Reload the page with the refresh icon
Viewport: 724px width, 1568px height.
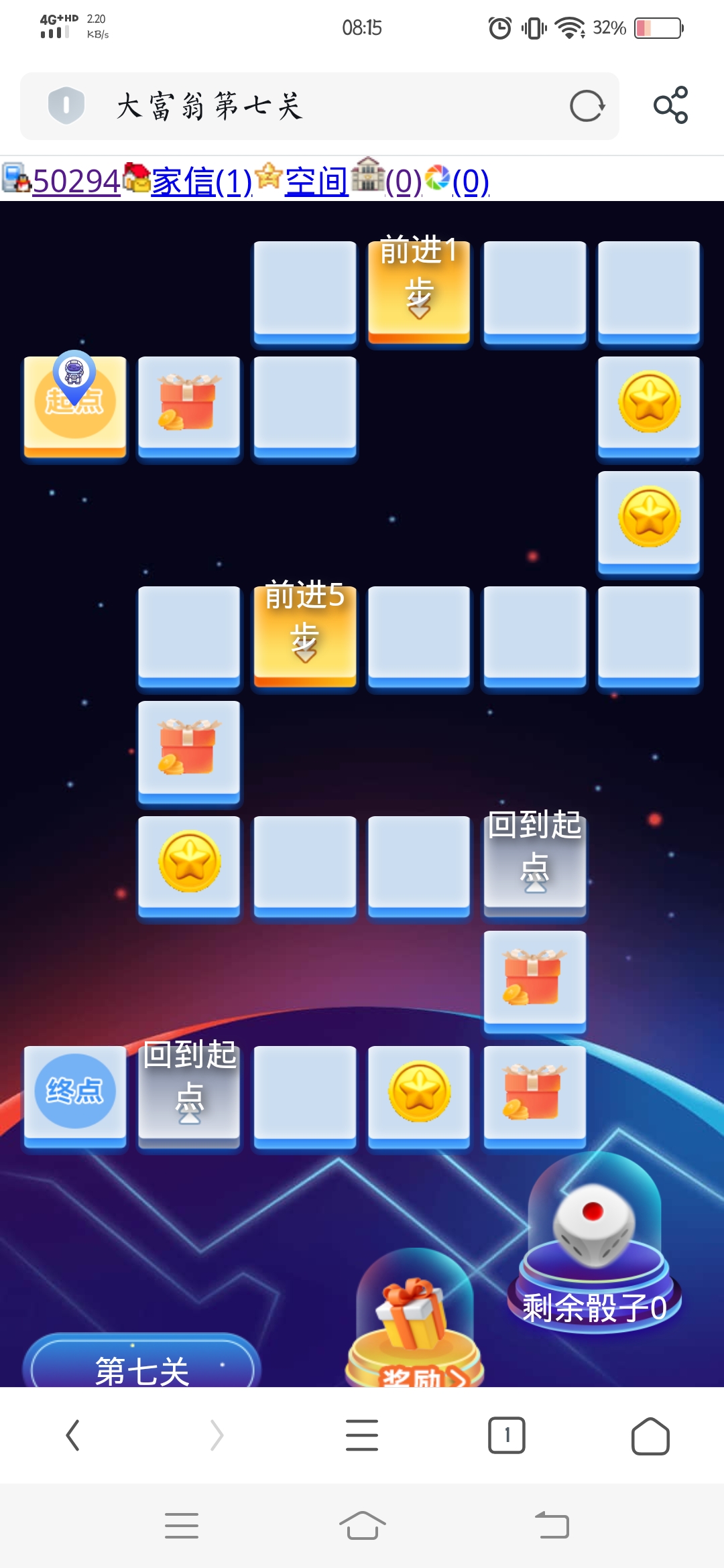(587, 106)
